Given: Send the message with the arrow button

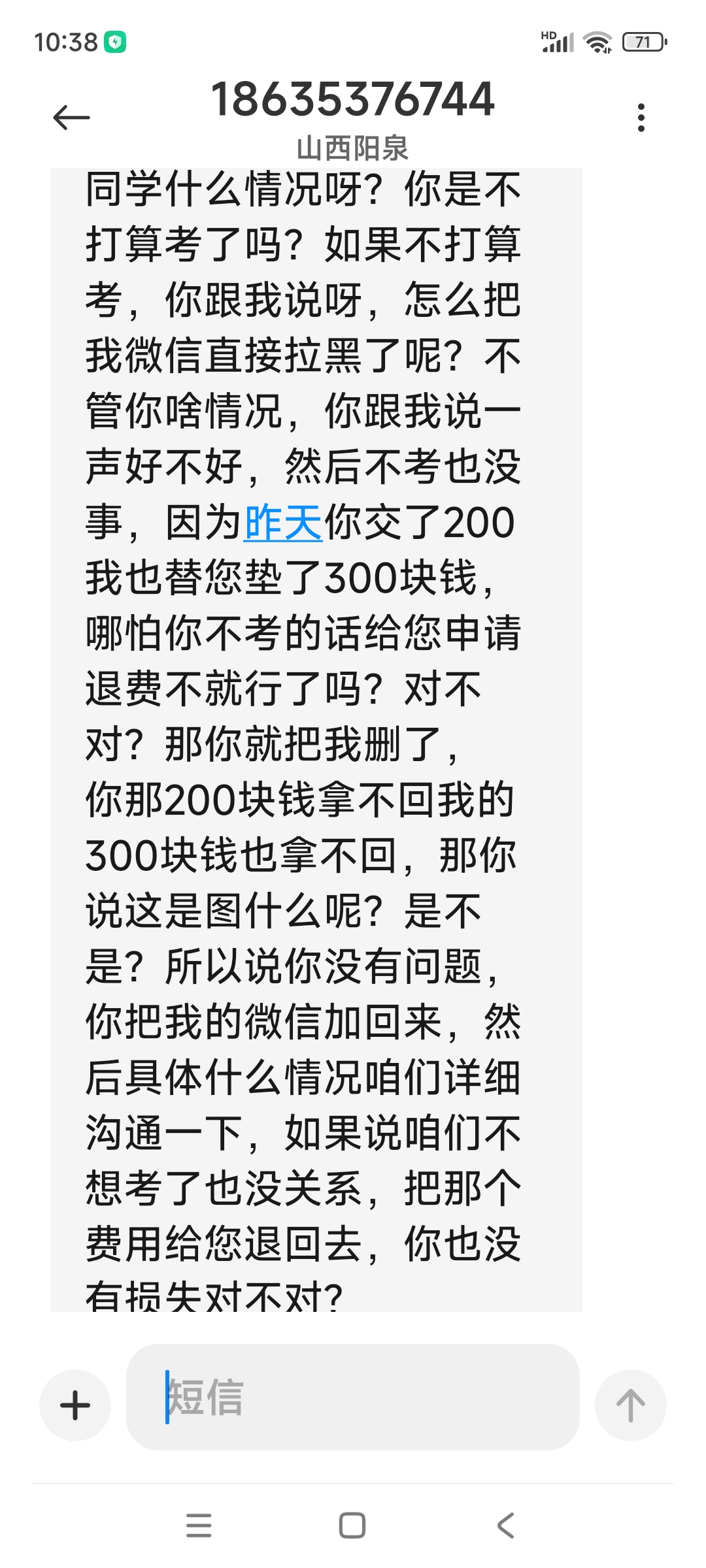Looking at the screenshot, I should pyautogui.click(x=630, y=1405).
